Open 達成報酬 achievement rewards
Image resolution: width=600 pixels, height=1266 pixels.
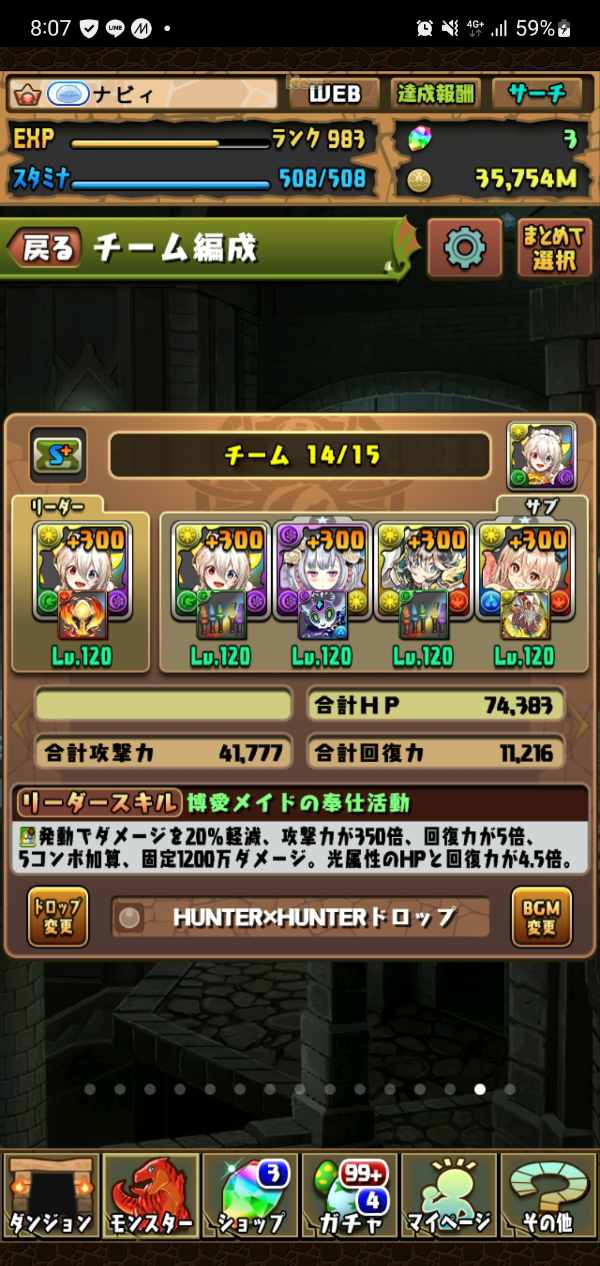pyautogui.click(x=434, y=95)
